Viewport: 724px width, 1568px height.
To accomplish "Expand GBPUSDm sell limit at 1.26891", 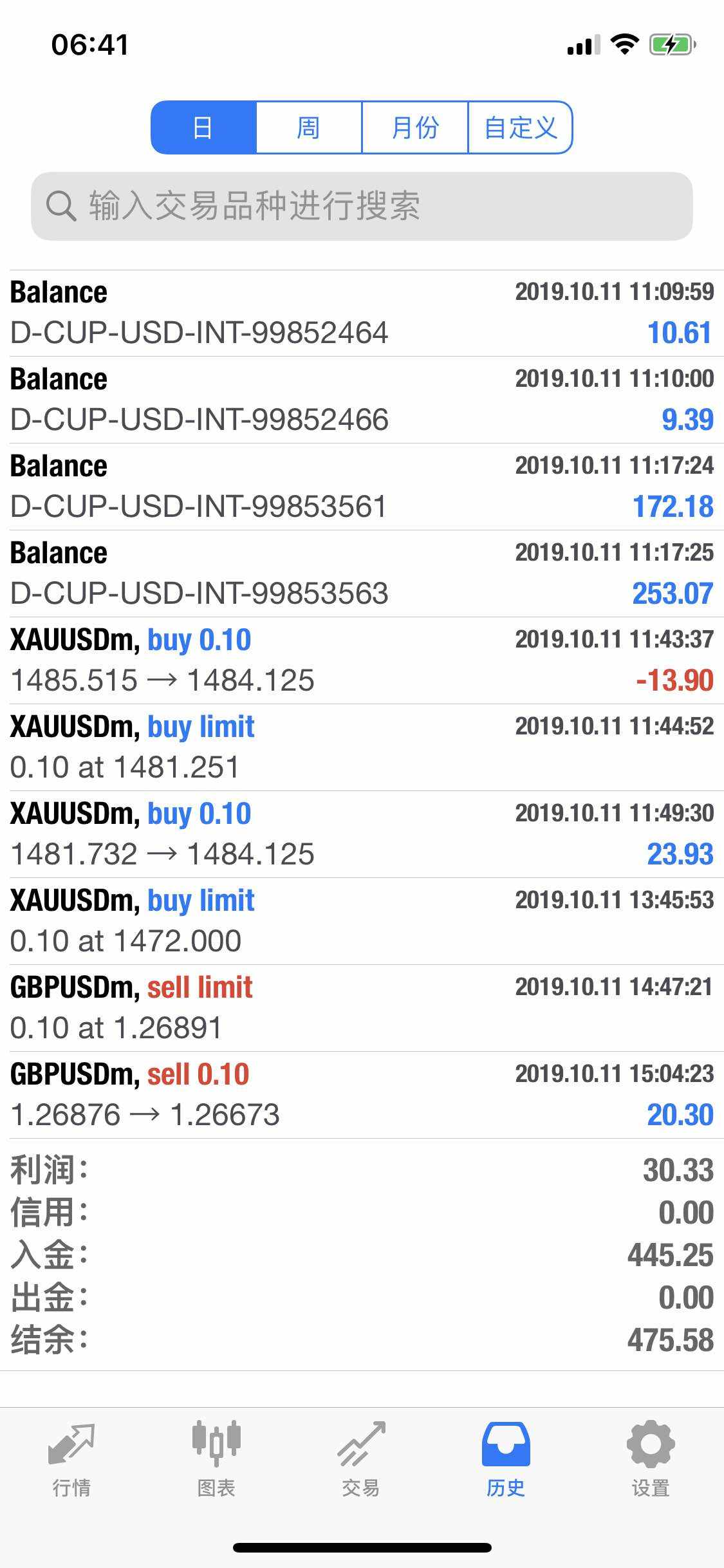I will [362, 1008].
